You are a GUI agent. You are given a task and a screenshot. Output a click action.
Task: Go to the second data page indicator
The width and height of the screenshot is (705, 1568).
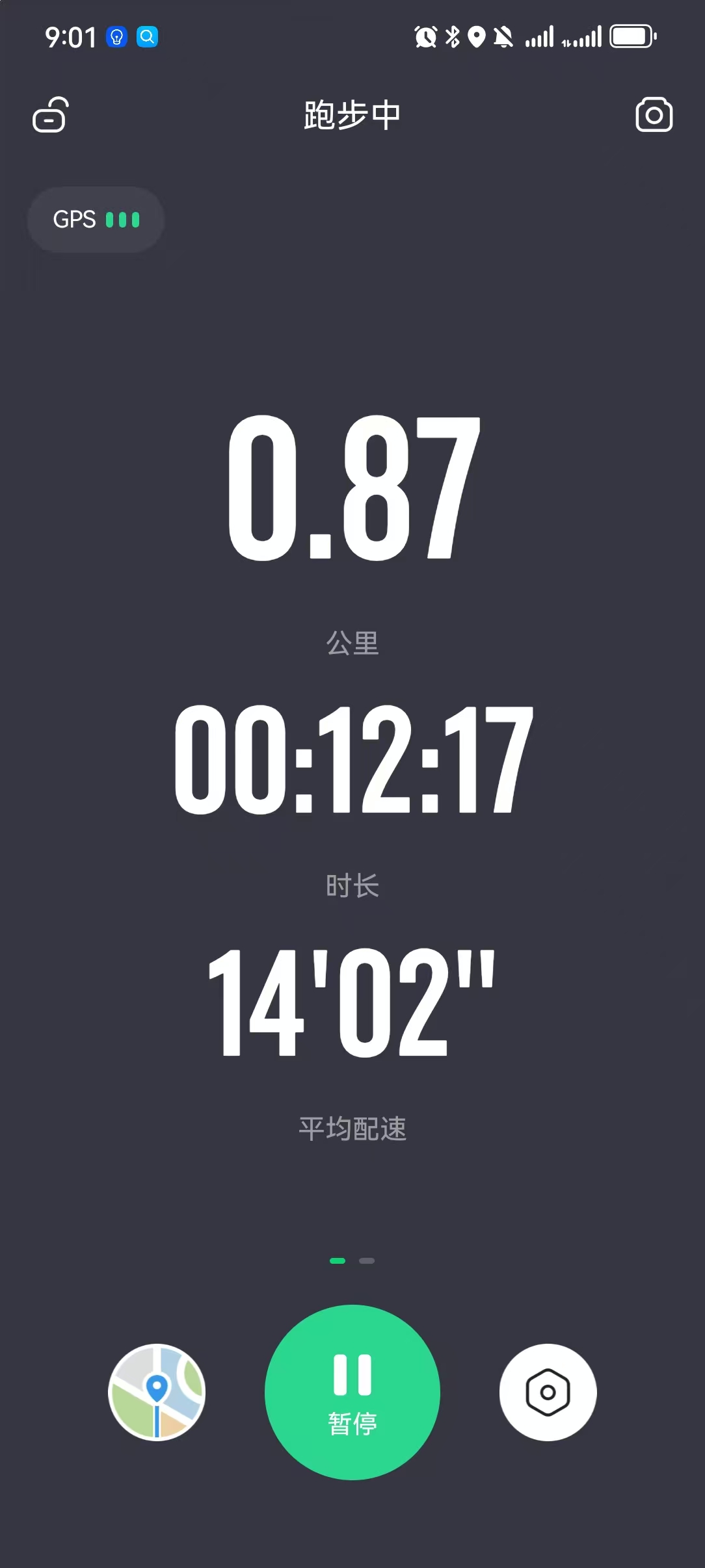367,1261
